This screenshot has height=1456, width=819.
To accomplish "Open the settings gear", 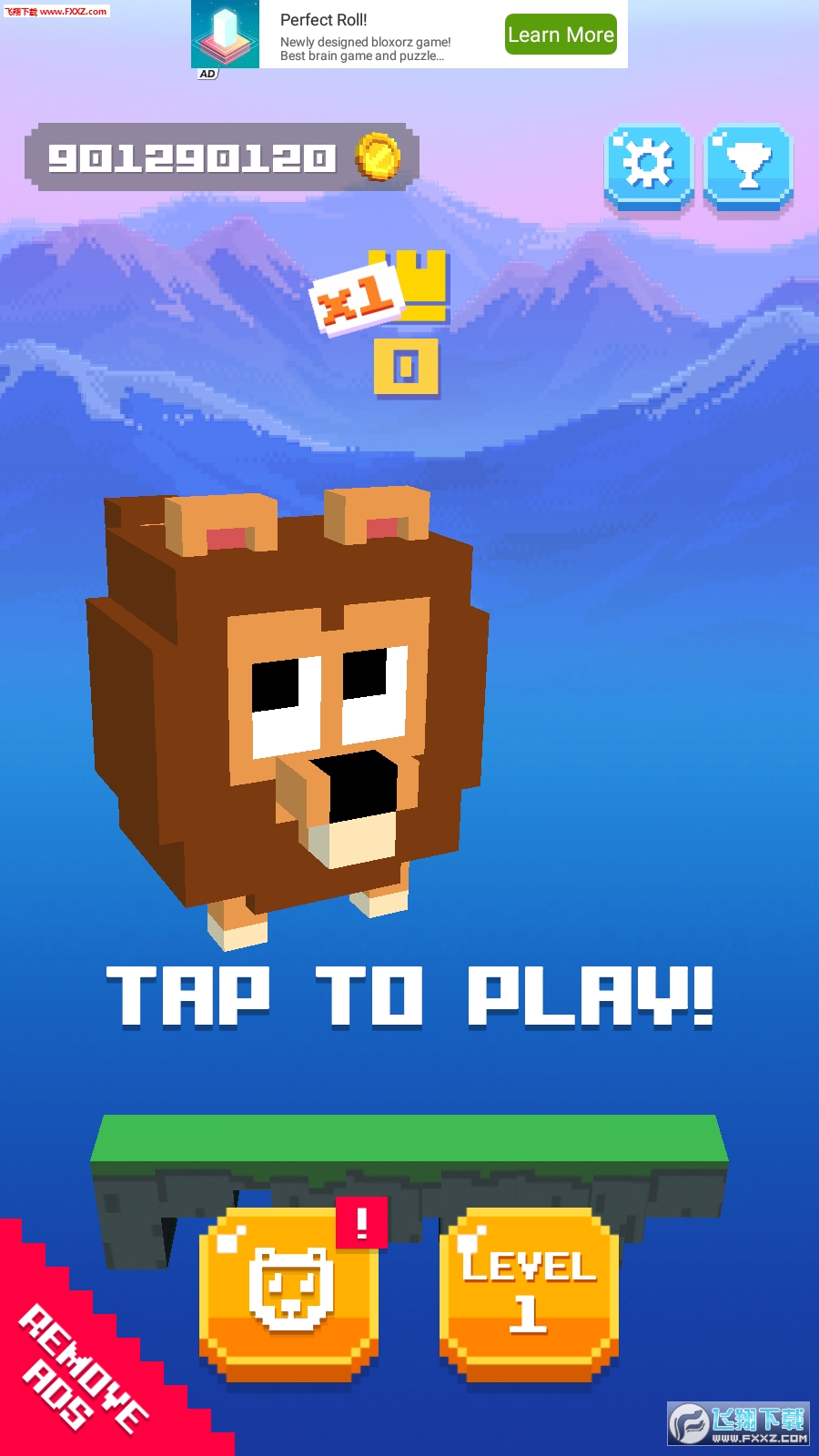I will (649, 166).
